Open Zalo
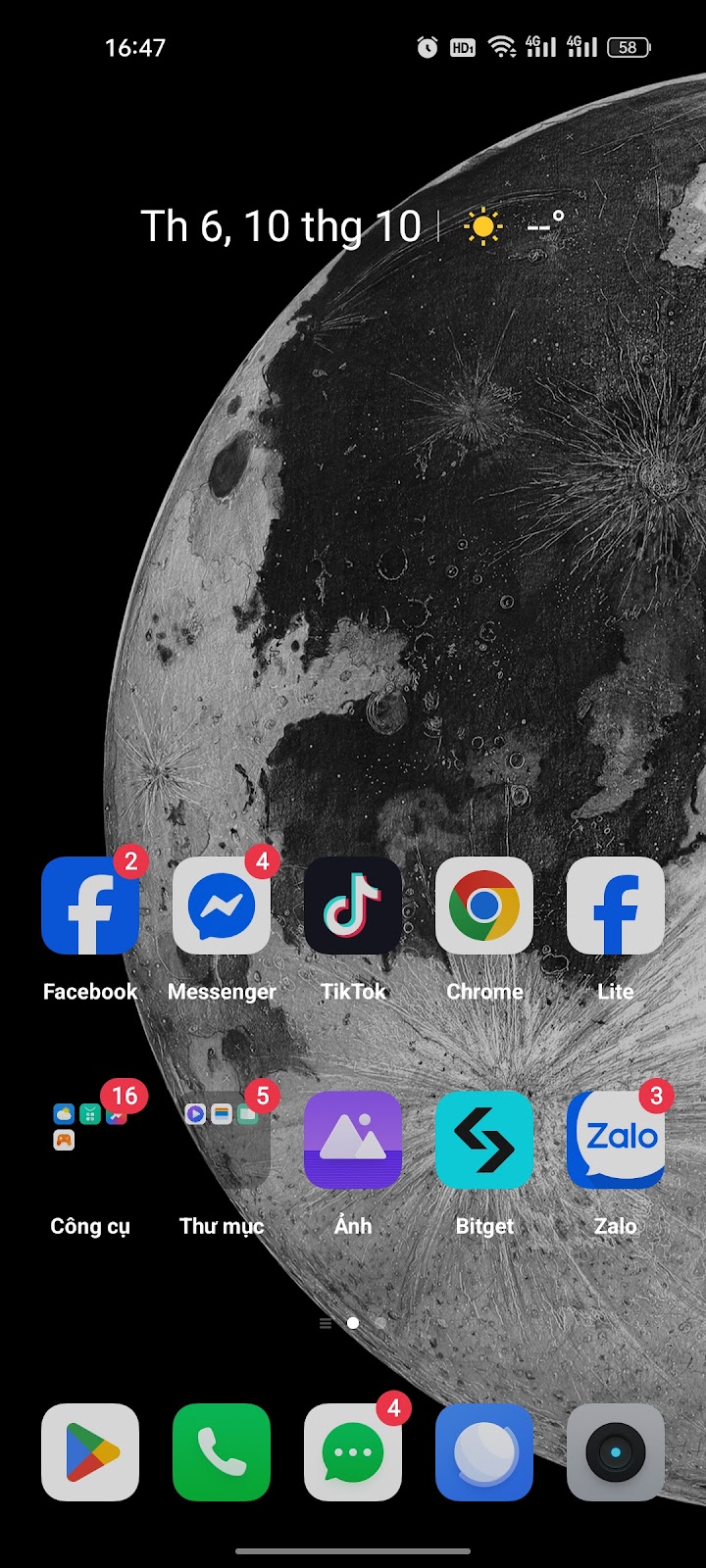Screen dimensions: 706x1568 616,1140
